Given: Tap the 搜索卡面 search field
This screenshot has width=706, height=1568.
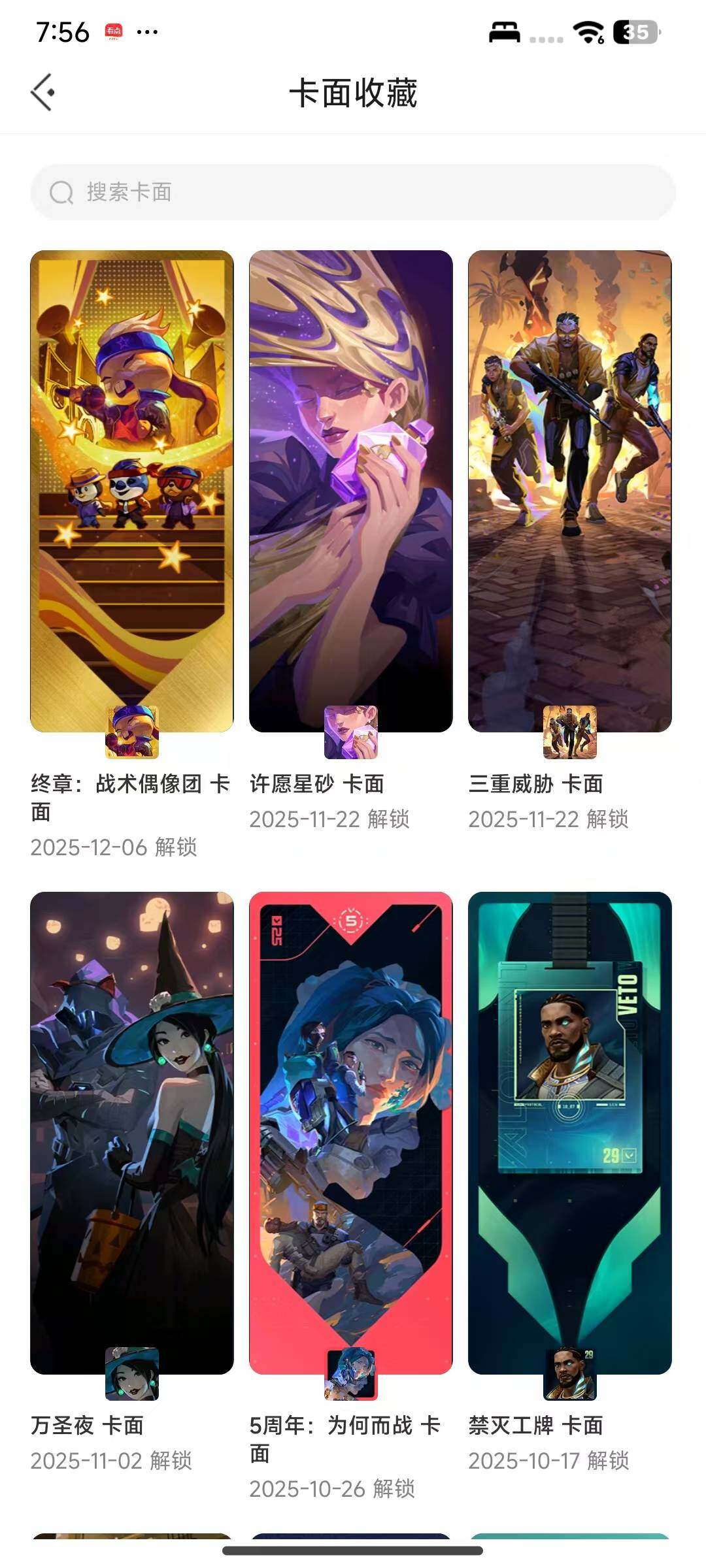Looking at the screenshot, I should [x=353, y=192].
